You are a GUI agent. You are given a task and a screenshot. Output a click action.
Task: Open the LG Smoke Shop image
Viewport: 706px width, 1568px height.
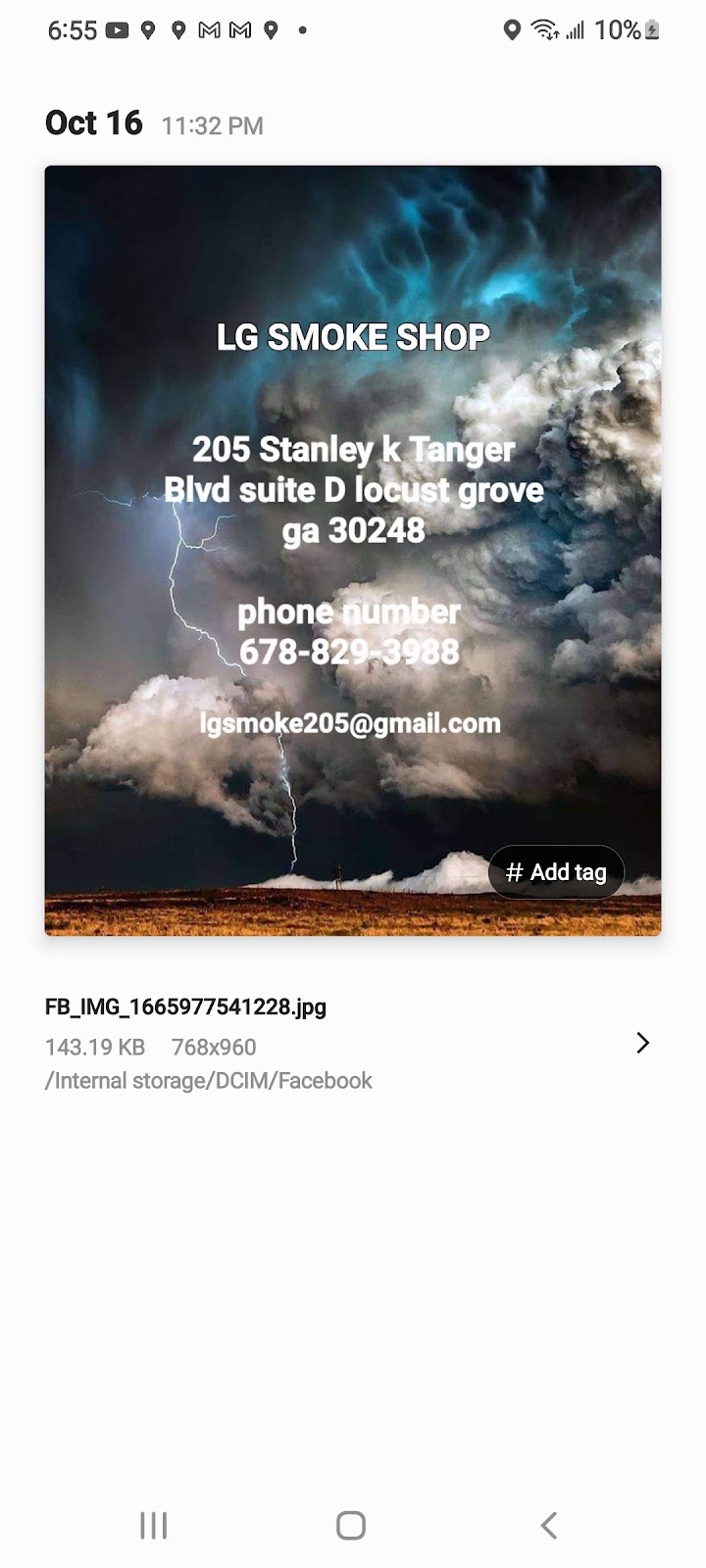(x=352, y=529)
